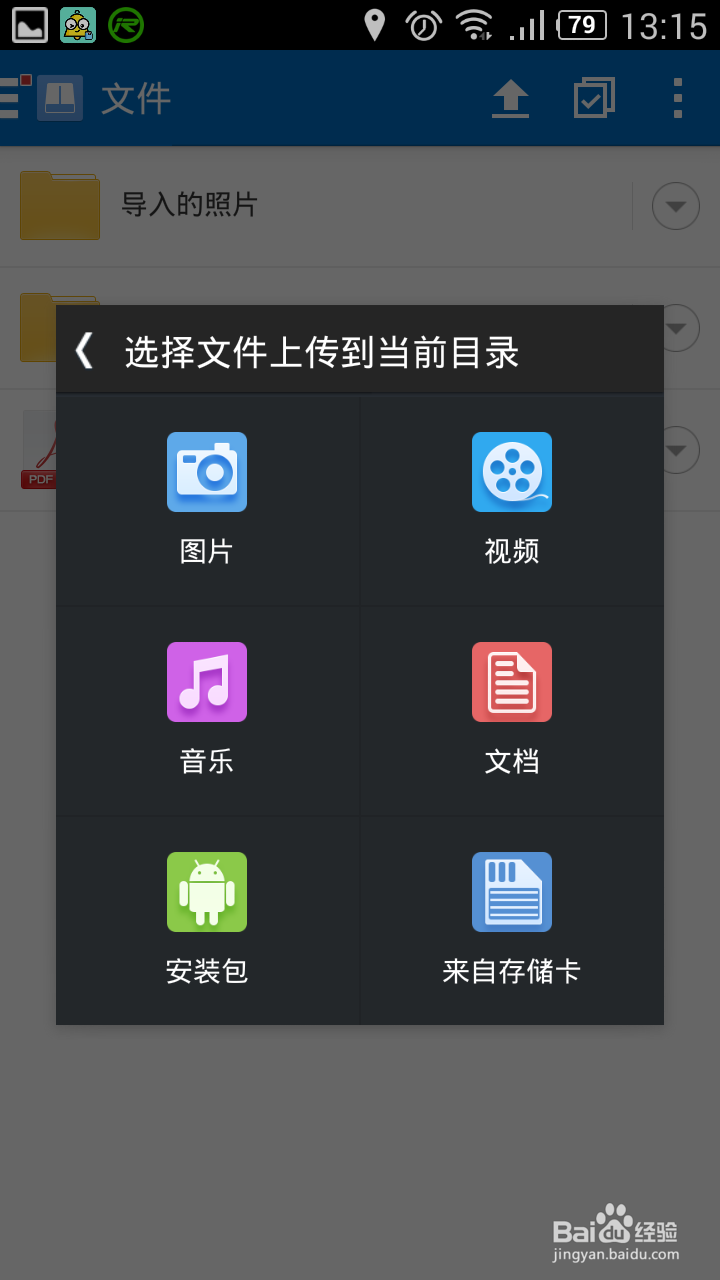Open the overflow menu with three dots
The image size is (720, 1280).
click(678, 99)
